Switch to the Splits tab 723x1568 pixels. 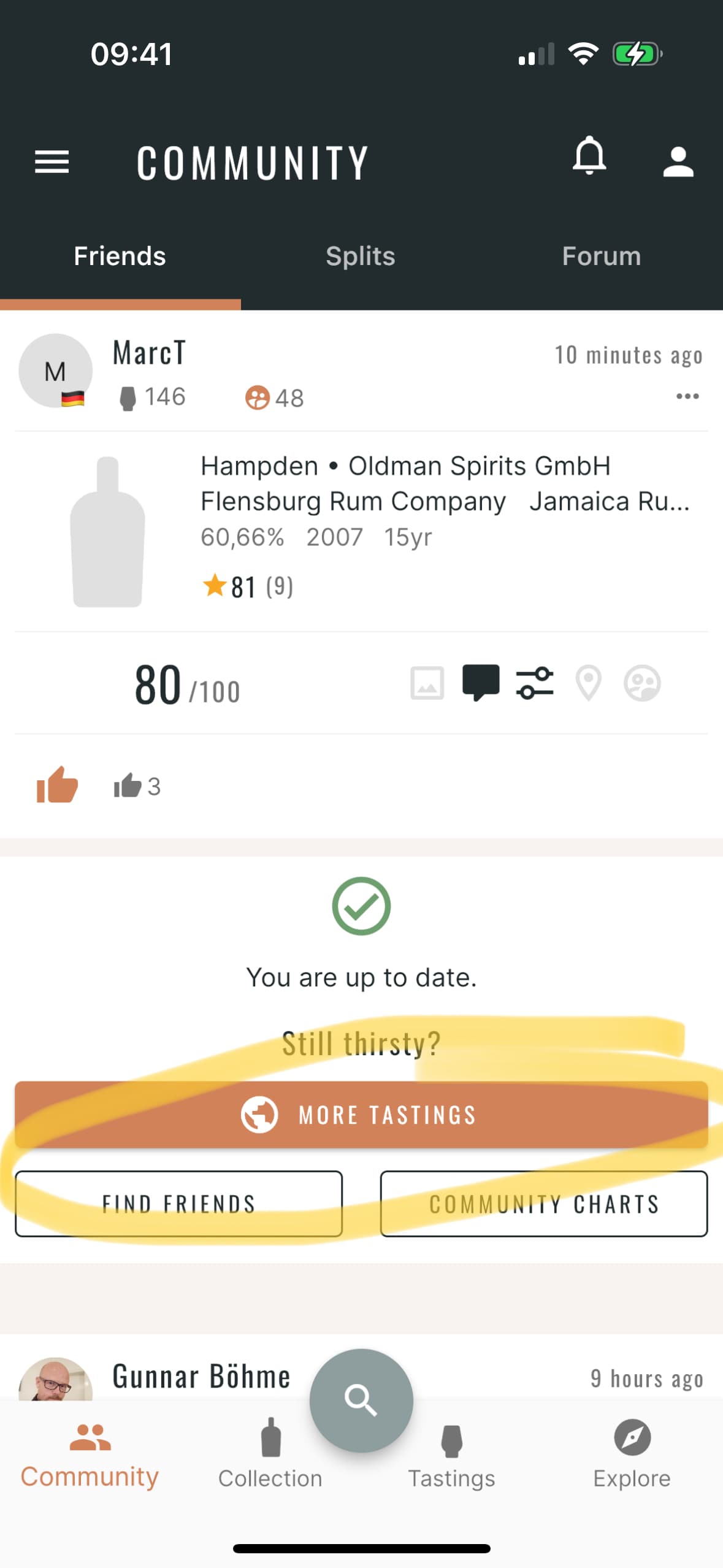pyautogui.click(x=360, y=256)
